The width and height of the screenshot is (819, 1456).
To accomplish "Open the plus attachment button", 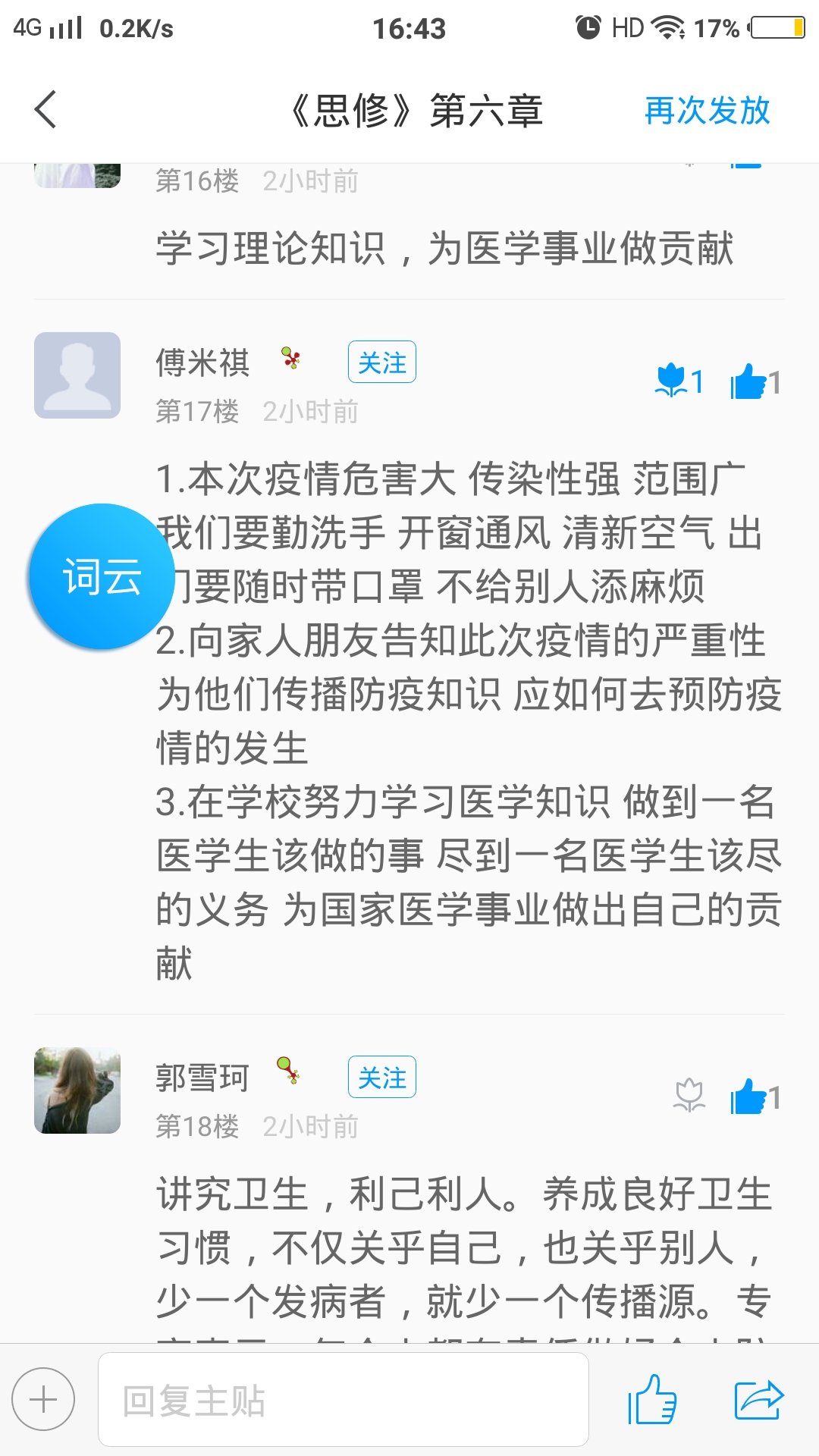I will [43, 1400].
